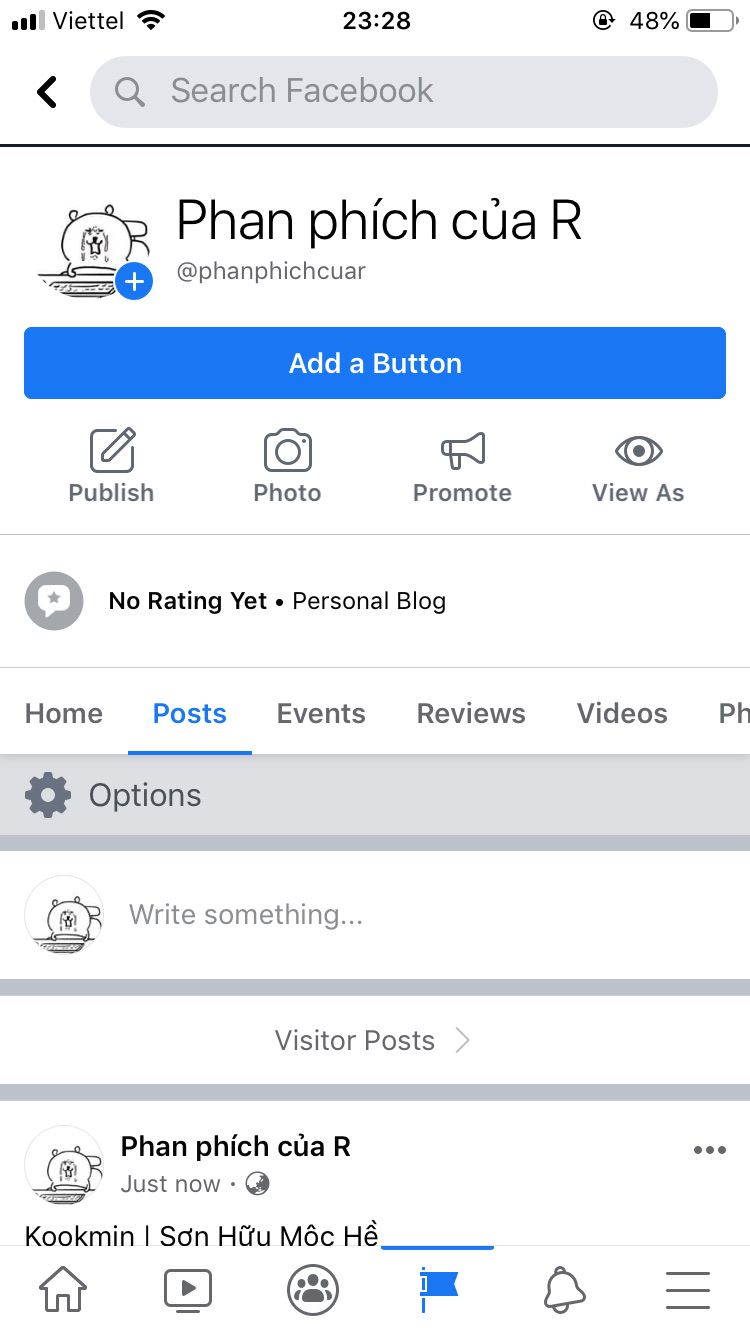The image size is (750, 1334).
Task: Go to the news feed home icon
Action: coord(63,1290)
